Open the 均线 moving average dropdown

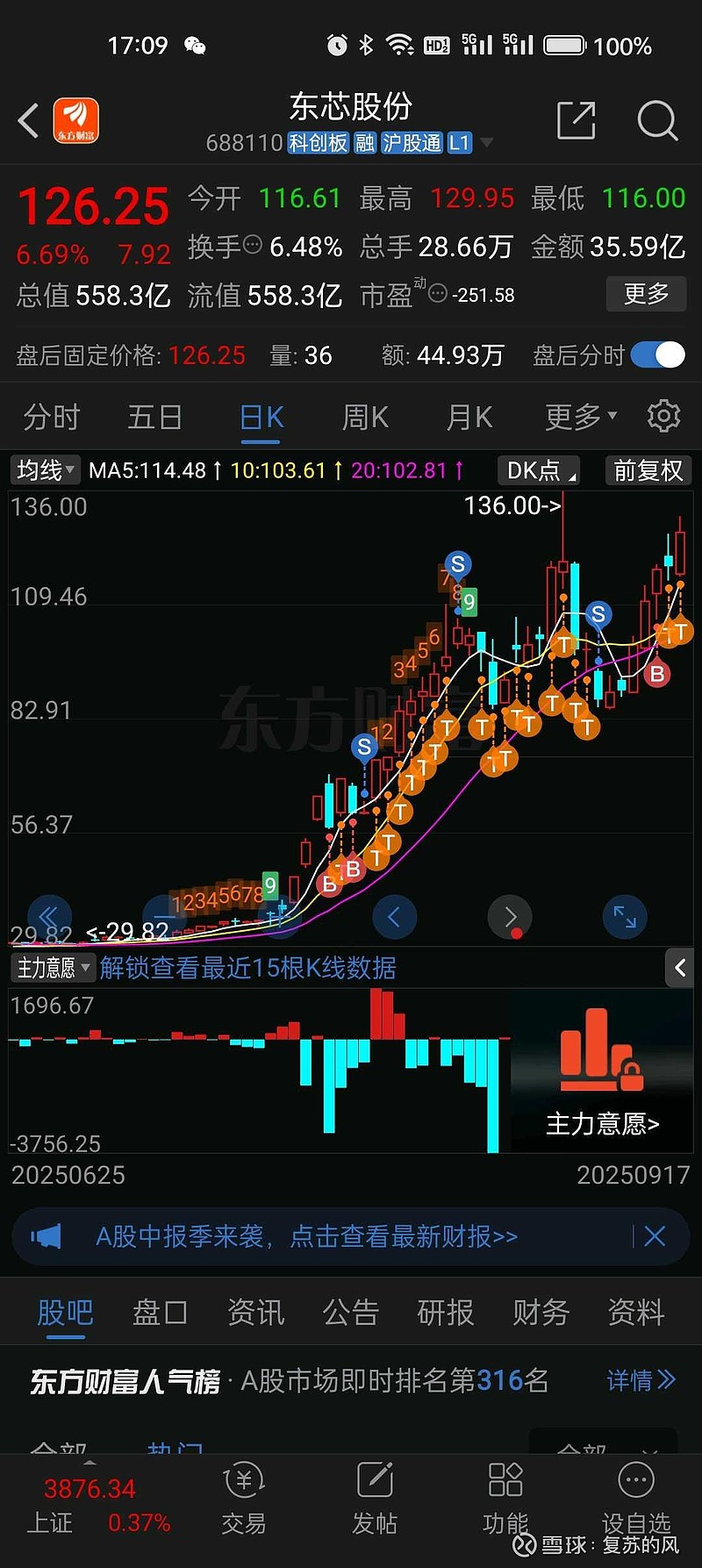[x=44, y=470]
